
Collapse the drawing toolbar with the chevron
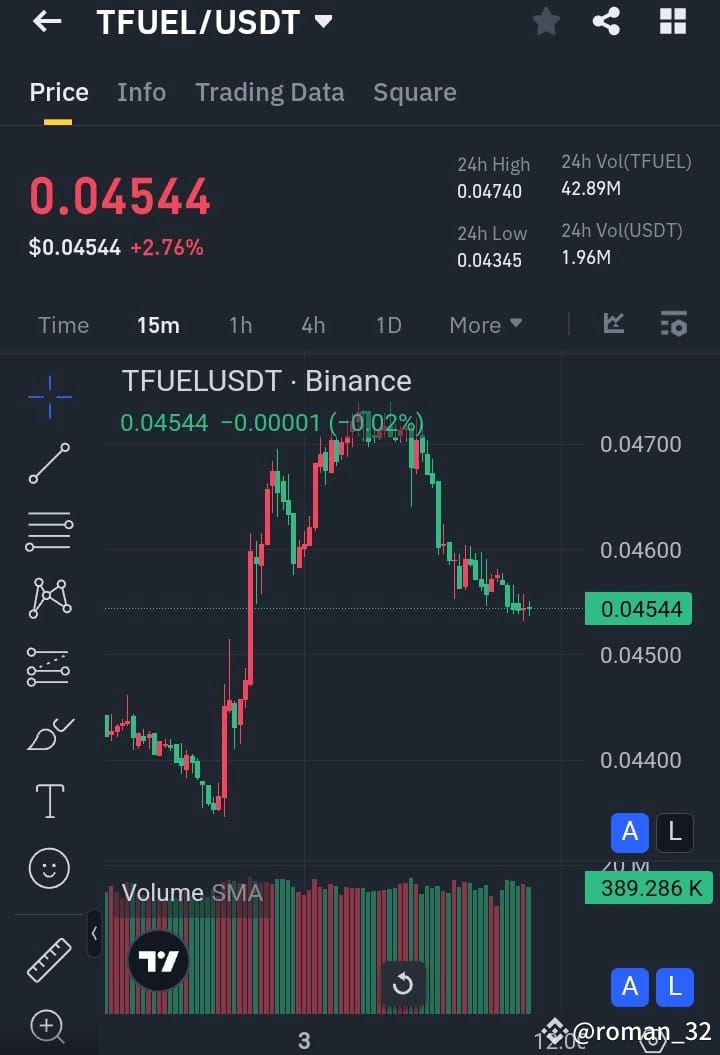coord(95,933)
